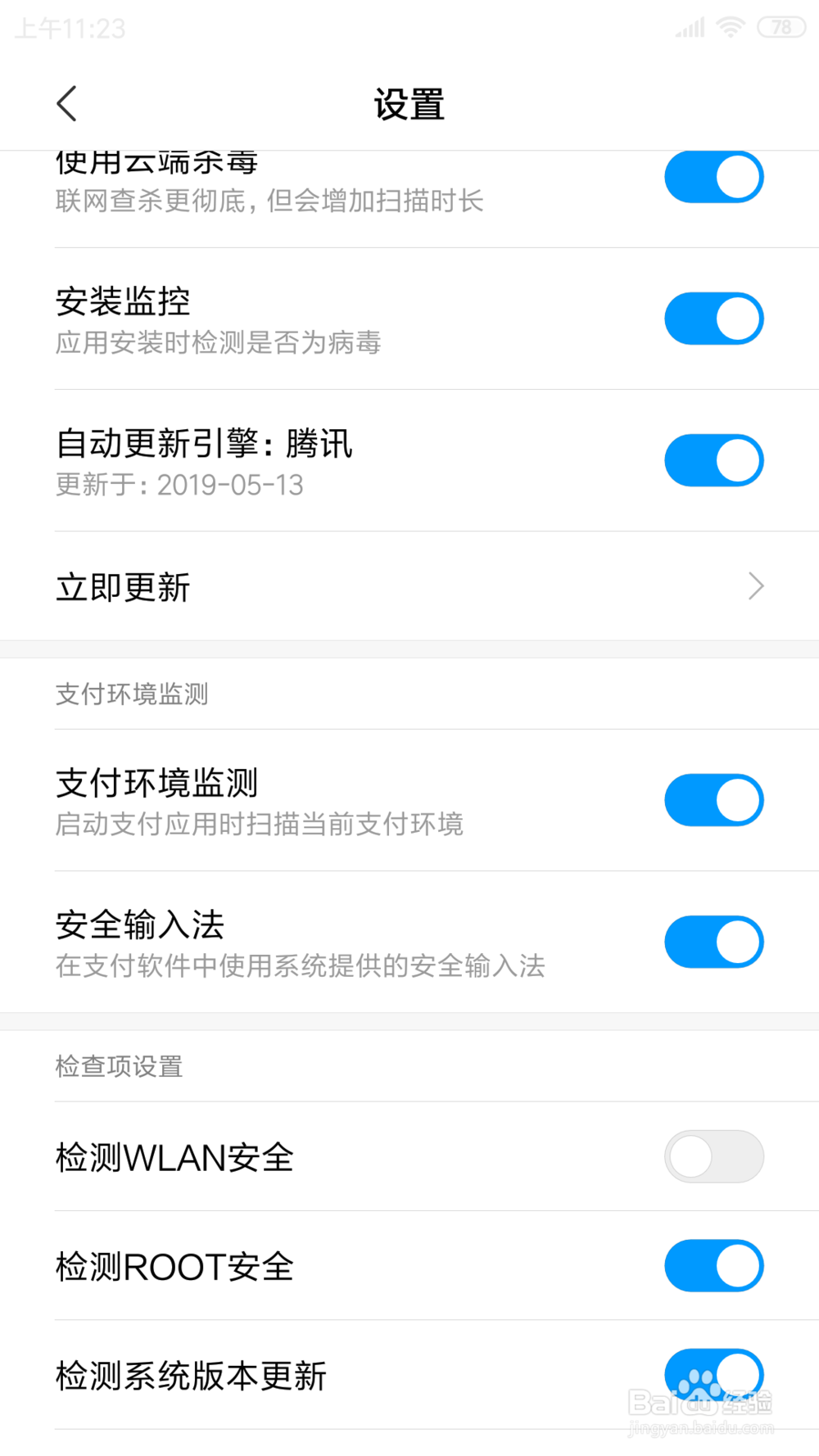Turn off the 安全输入法 secure keyboard
Image resolution: width=819 pixels, height=1456 pixels.
pyautogui.click(x=713, y=942)
